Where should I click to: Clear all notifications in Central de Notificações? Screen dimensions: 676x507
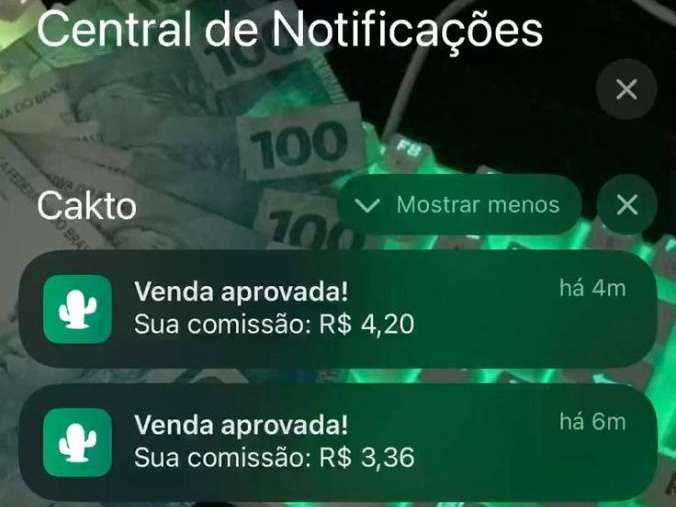click(626, 90)
